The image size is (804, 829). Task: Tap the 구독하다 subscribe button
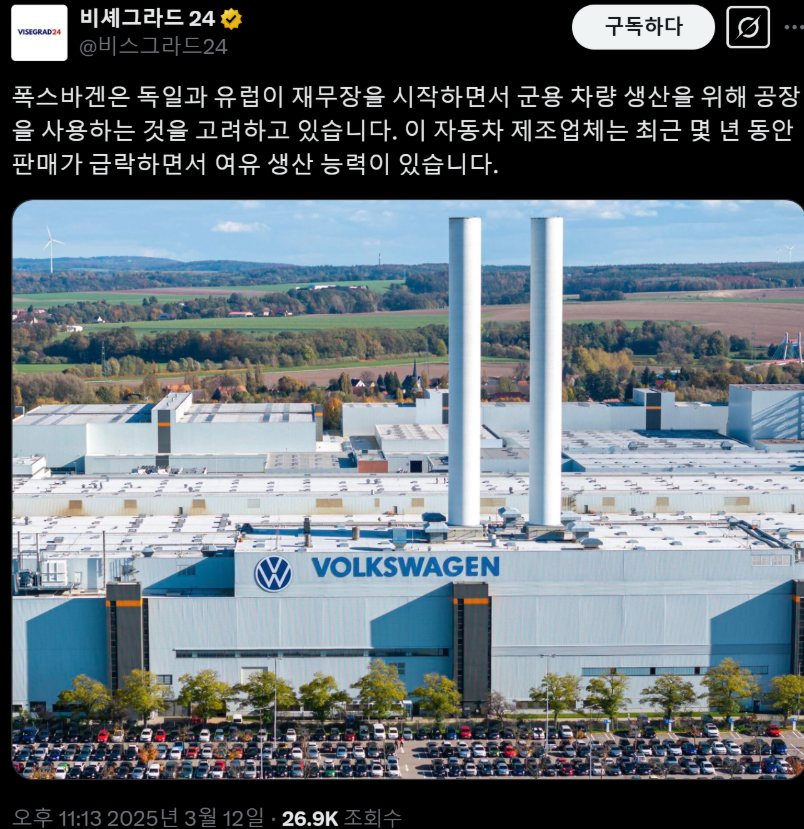click(x=643, y=27)
